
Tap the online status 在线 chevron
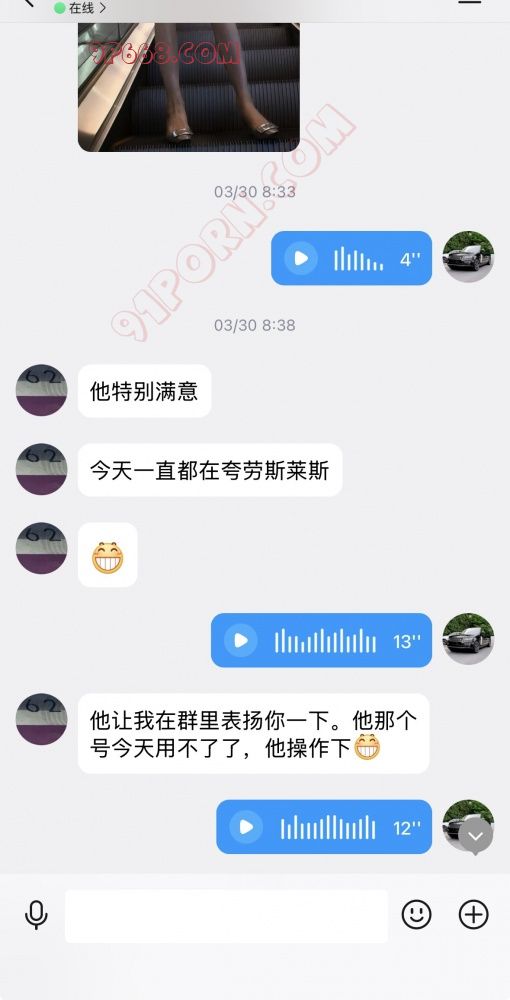pyautogui.click(x=80, y=8)
